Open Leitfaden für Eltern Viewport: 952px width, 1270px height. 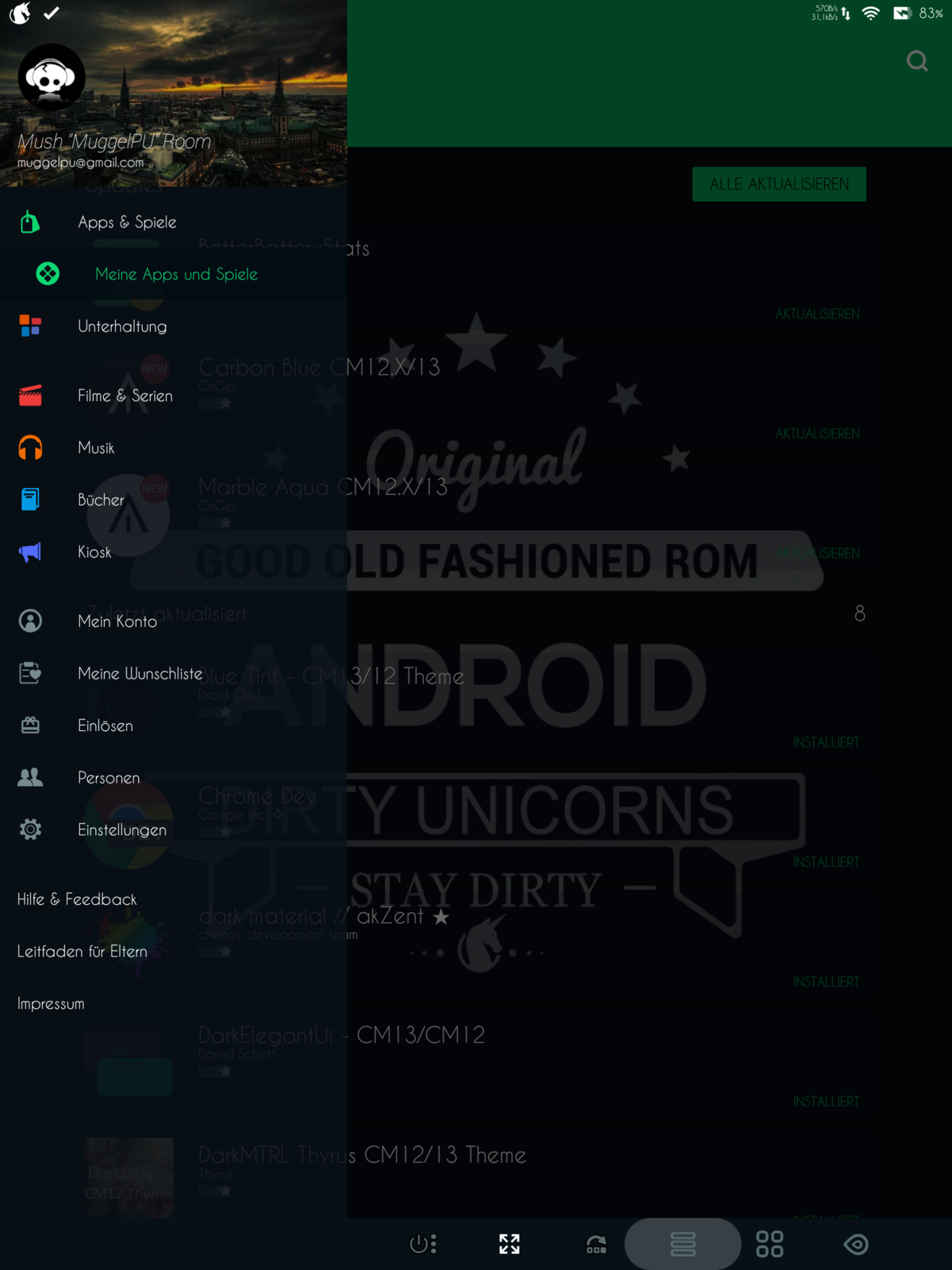point(83,952)
